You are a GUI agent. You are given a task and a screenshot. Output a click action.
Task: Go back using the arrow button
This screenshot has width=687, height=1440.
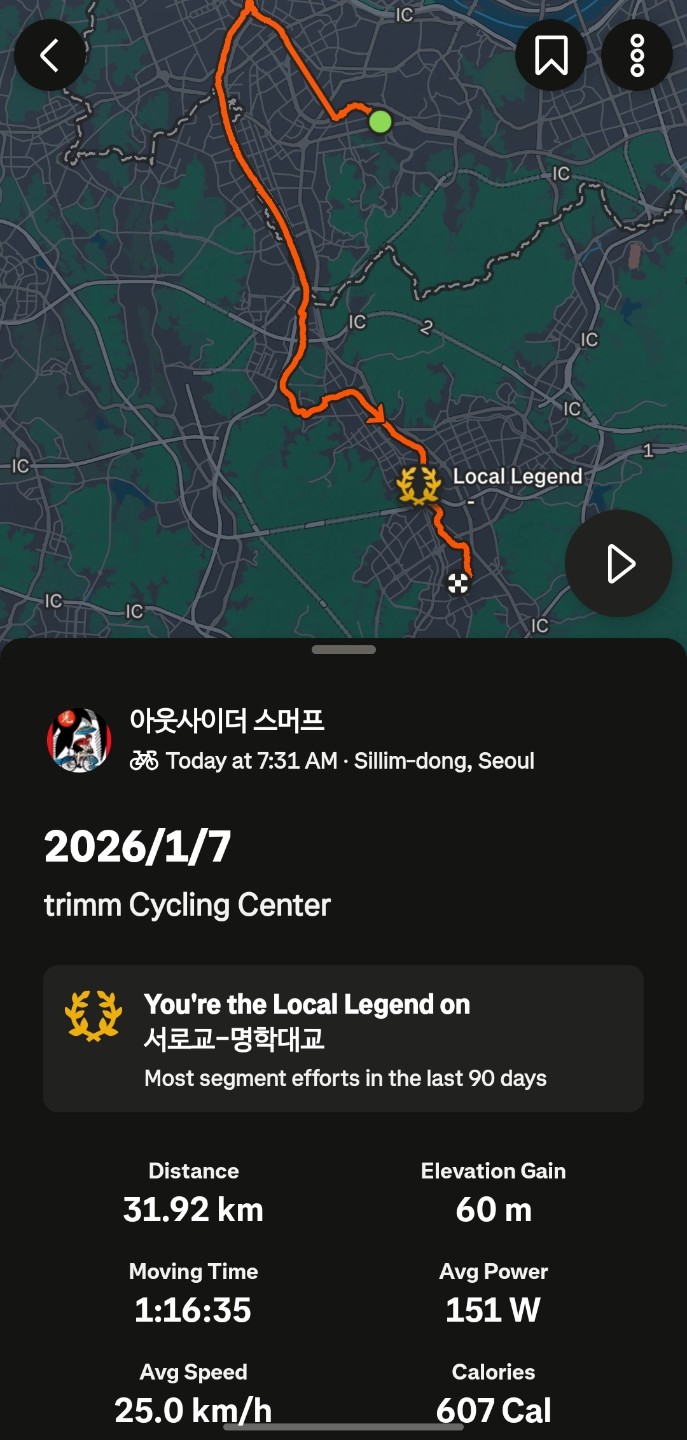(x=50, y=55)
